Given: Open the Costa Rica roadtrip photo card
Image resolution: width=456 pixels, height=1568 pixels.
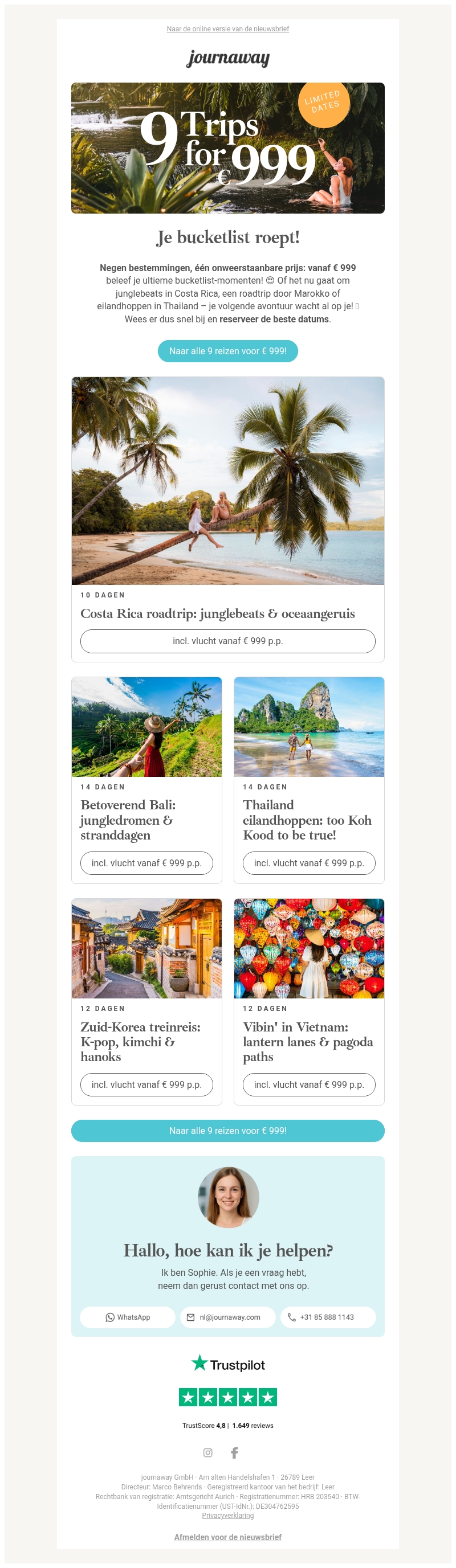Looking at the screenshot, I should pos(227,481).
